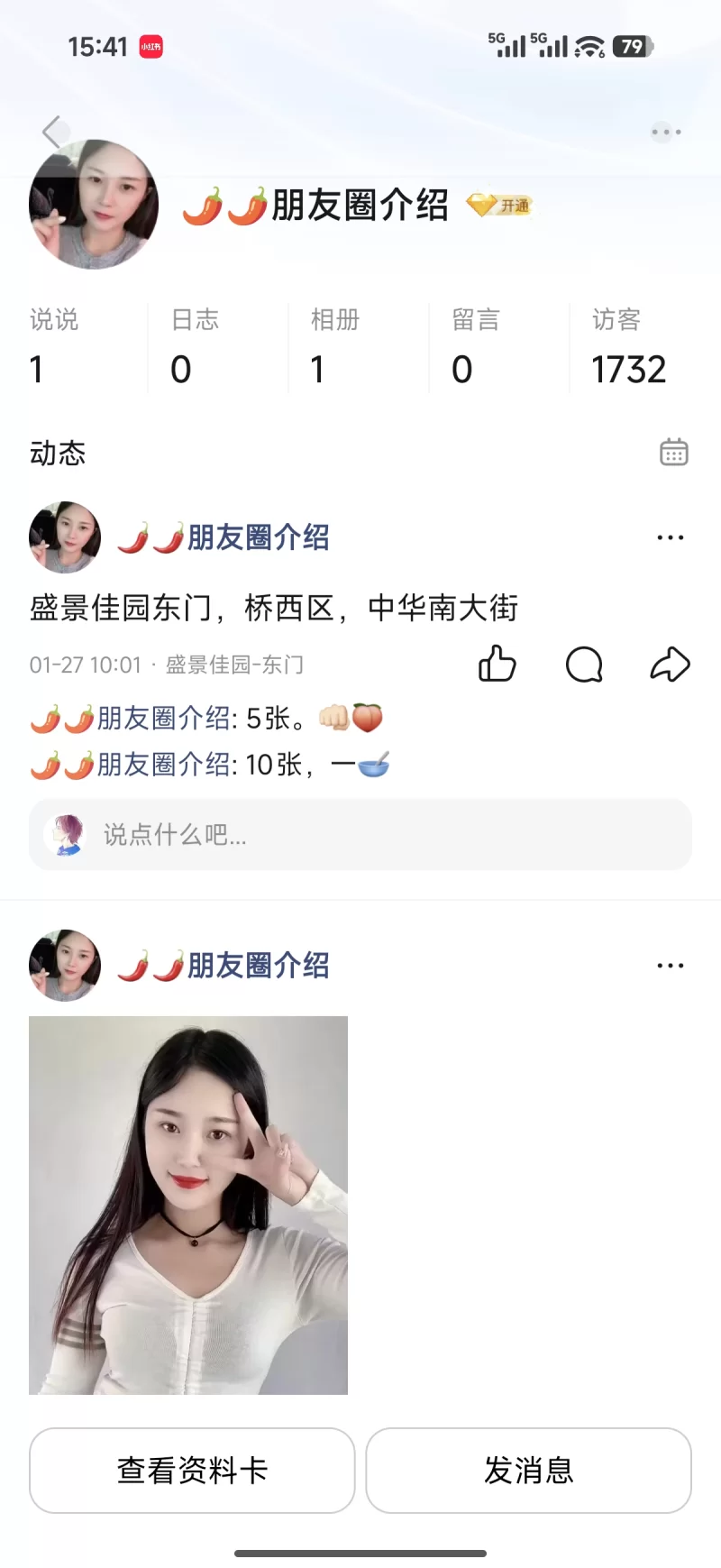Tap the large profile avatar
This screenshot has height=1568, width=721.
click(94, 205)
